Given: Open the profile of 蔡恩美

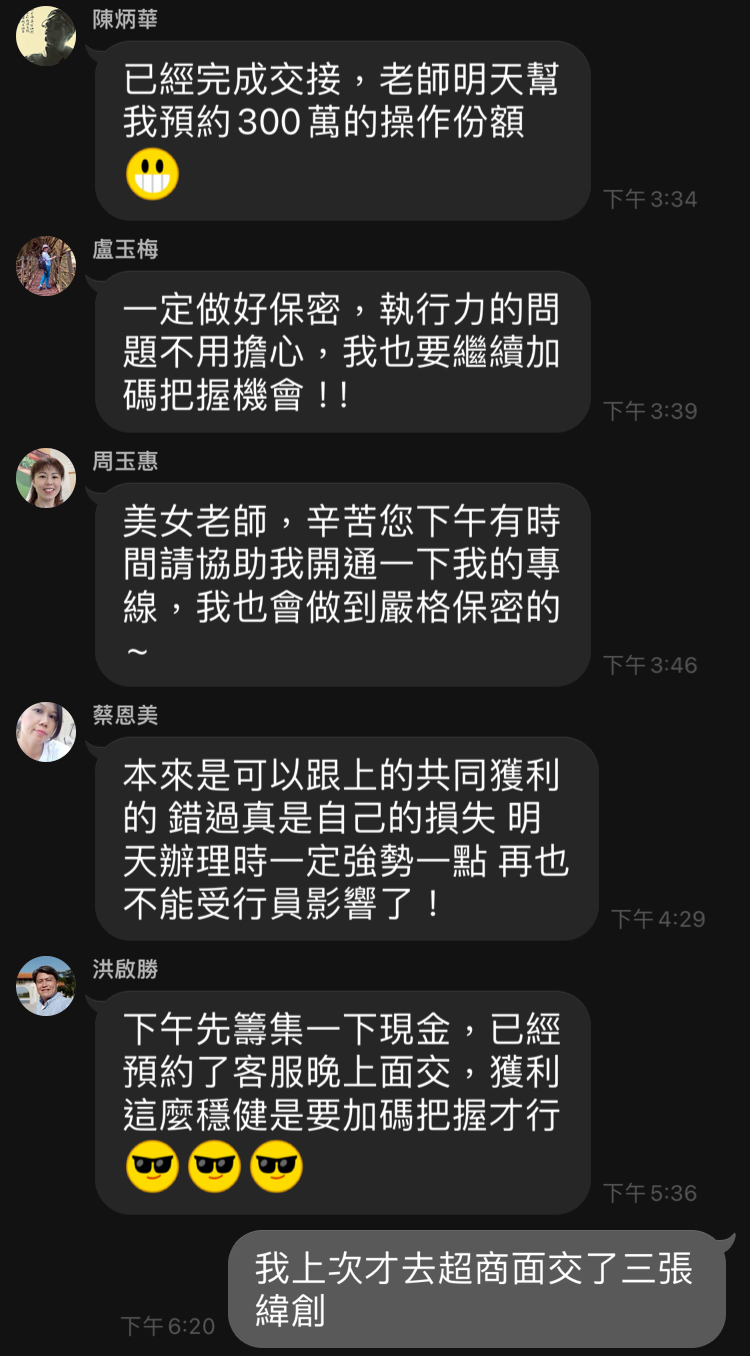Looking at the screenshot, I should (x=46, y=732).
